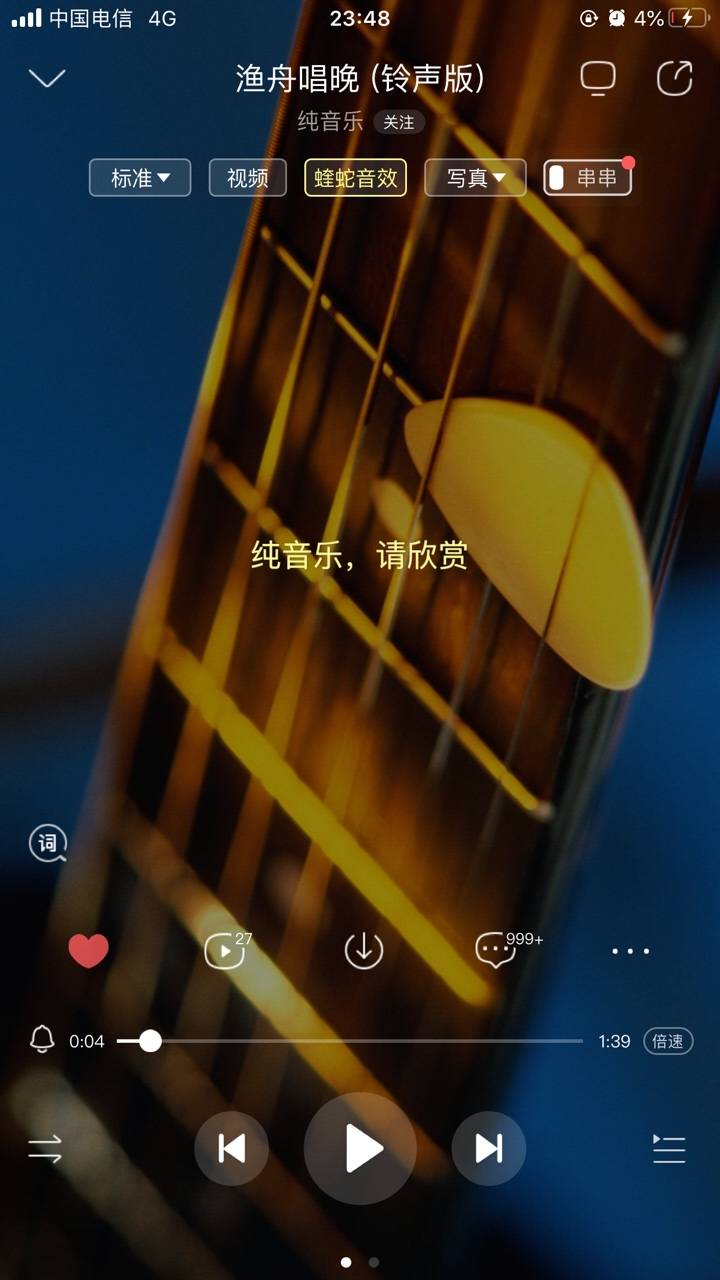This screenshot has height=1280, width=720.
Task: Open 蝰蛇音效 sound effects
Action: [356, 178]
